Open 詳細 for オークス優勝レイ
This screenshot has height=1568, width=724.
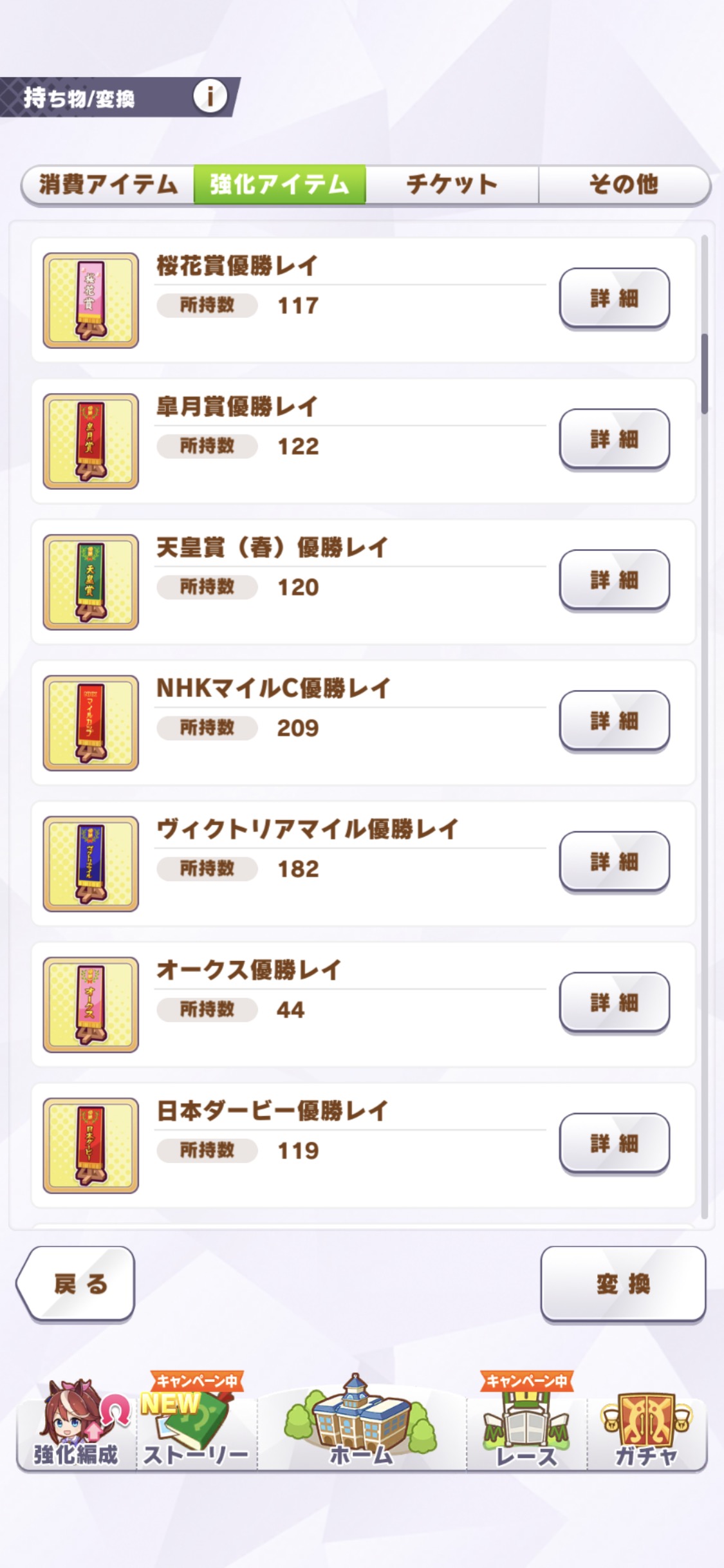click(x=614, y=1003)
